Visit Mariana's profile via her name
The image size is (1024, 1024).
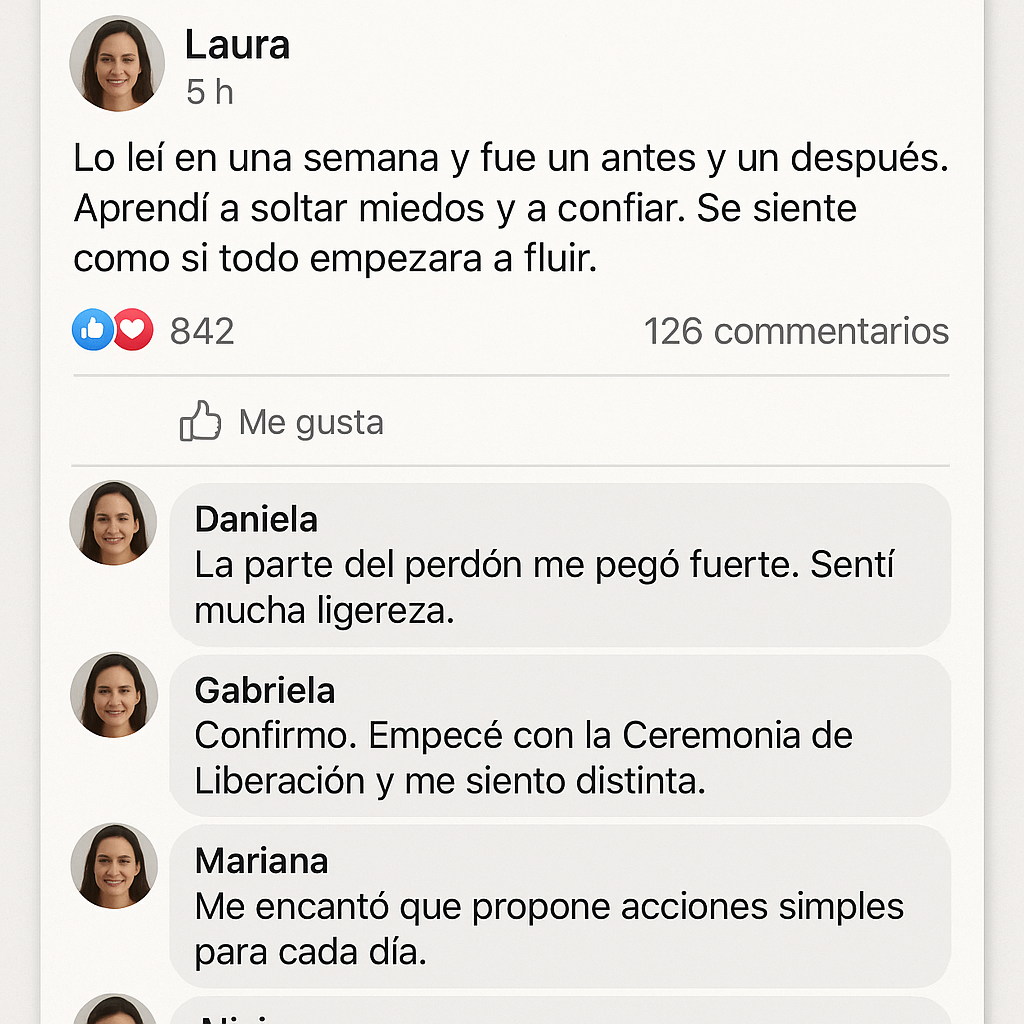[262, 861]
